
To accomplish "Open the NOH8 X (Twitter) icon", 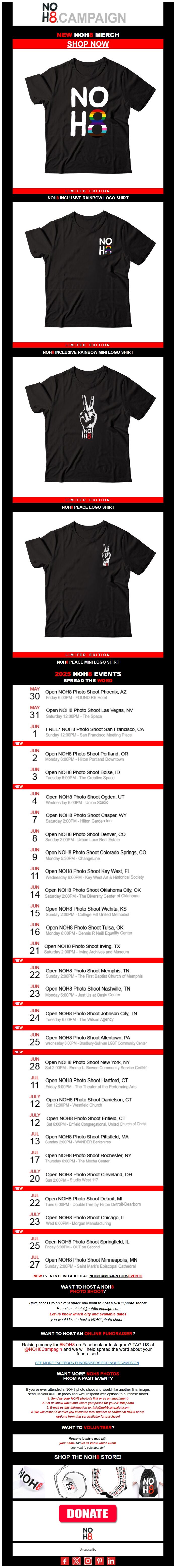I will [76, 1561].
